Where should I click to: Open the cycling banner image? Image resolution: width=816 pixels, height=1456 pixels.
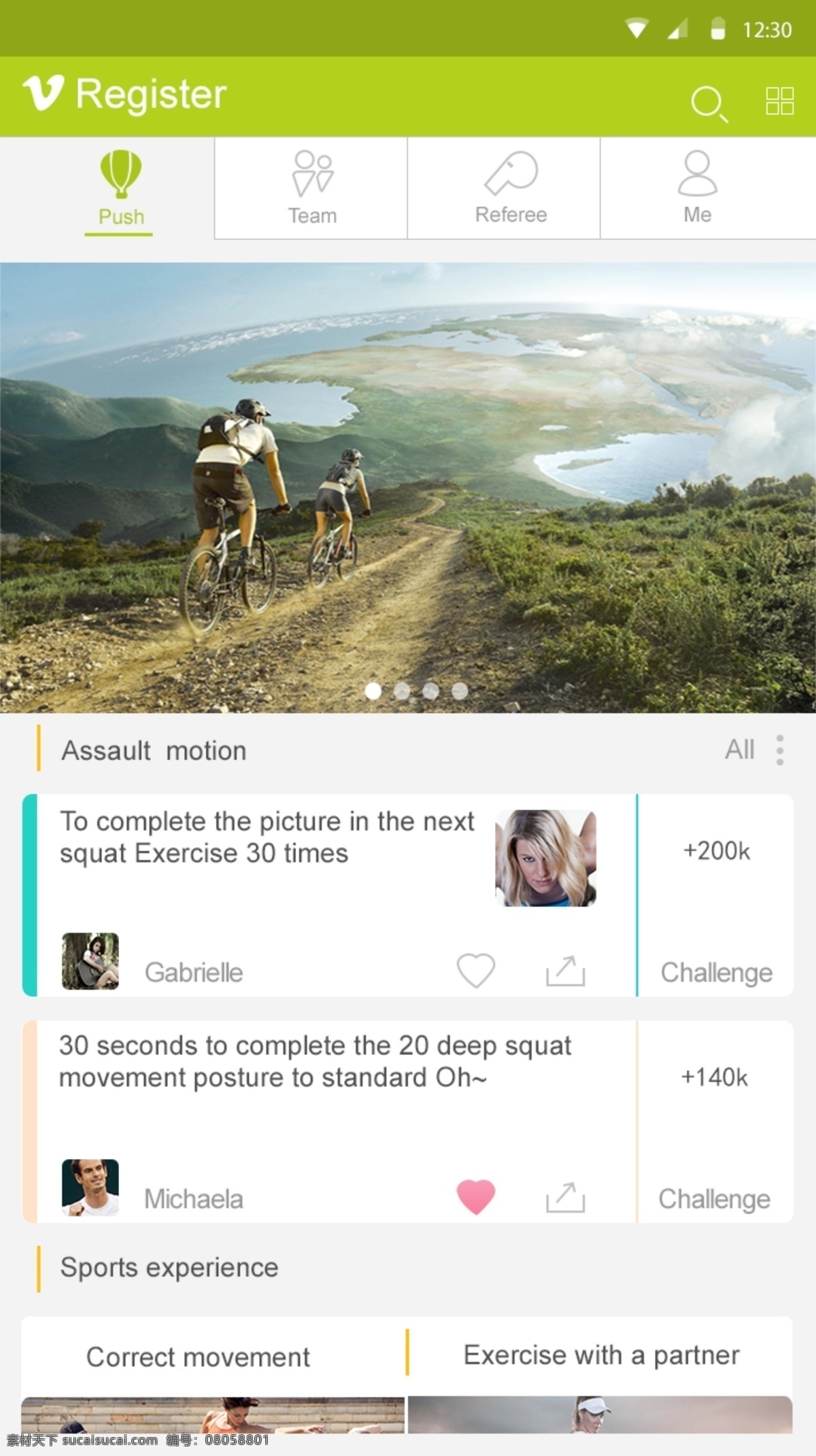click(408, 487)
